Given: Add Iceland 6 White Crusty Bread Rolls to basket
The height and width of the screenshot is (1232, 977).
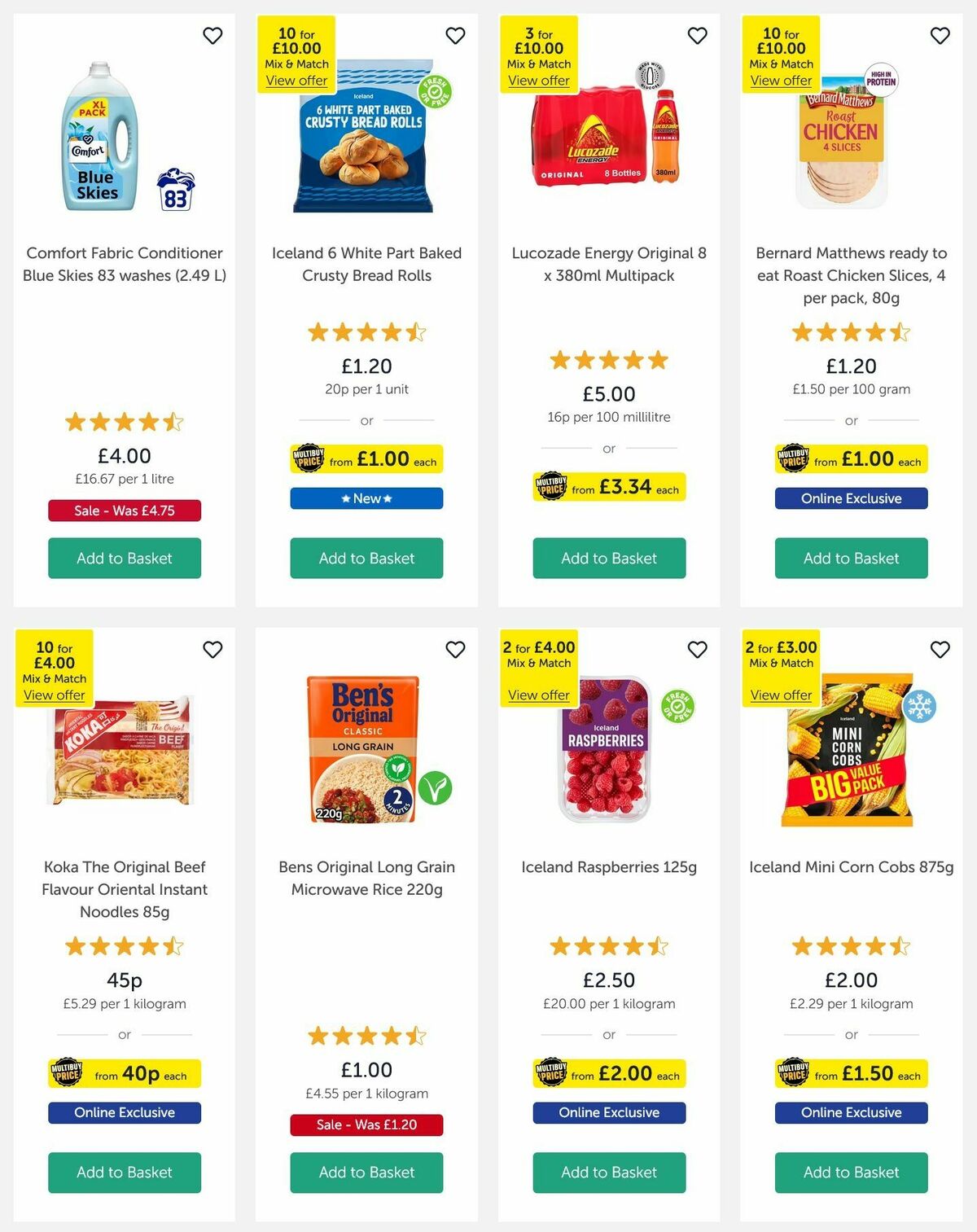Looking at the screenshot, I should [366, 559].
